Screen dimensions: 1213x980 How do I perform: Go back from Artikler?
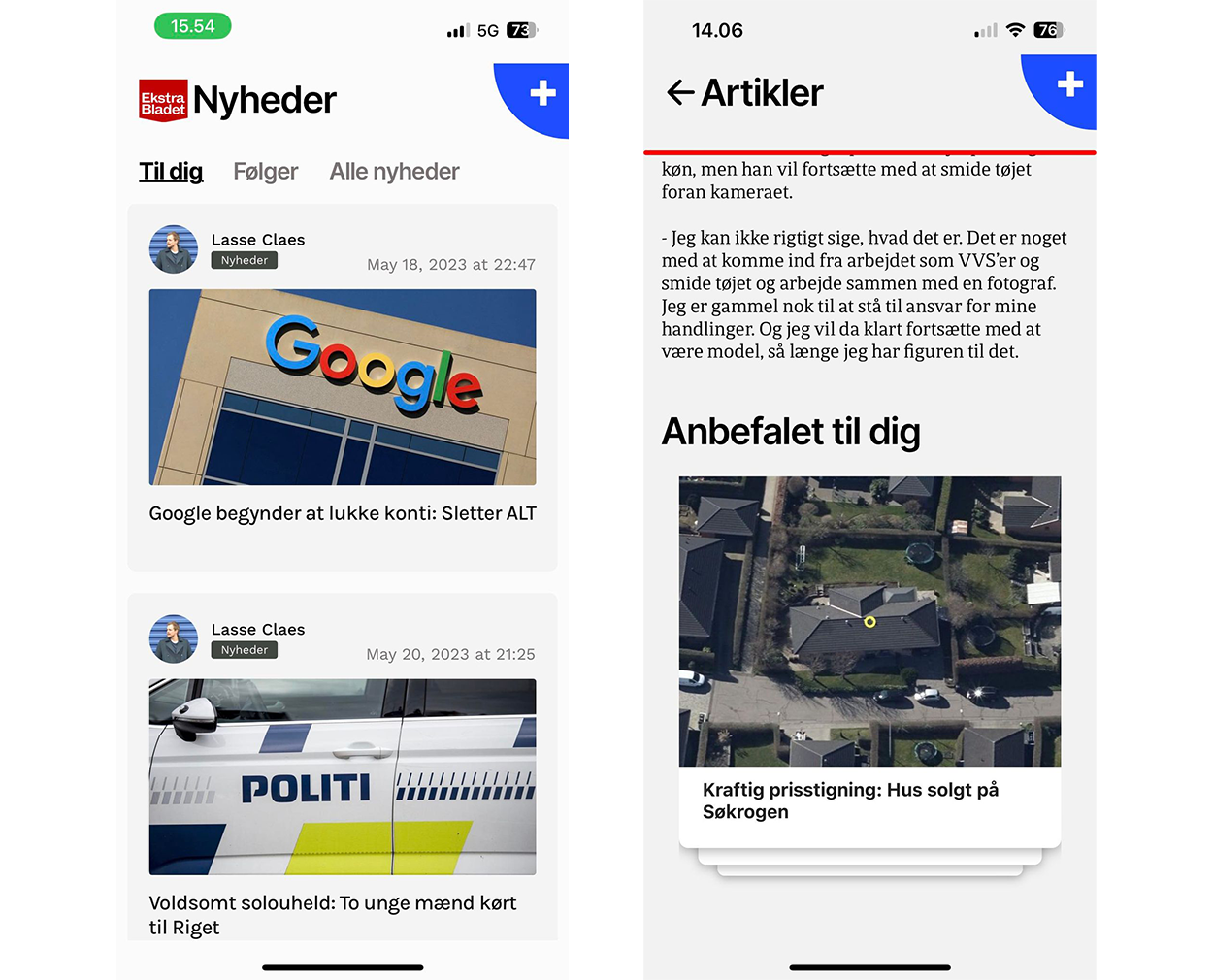pyautogui.click(x=680, y=93)
